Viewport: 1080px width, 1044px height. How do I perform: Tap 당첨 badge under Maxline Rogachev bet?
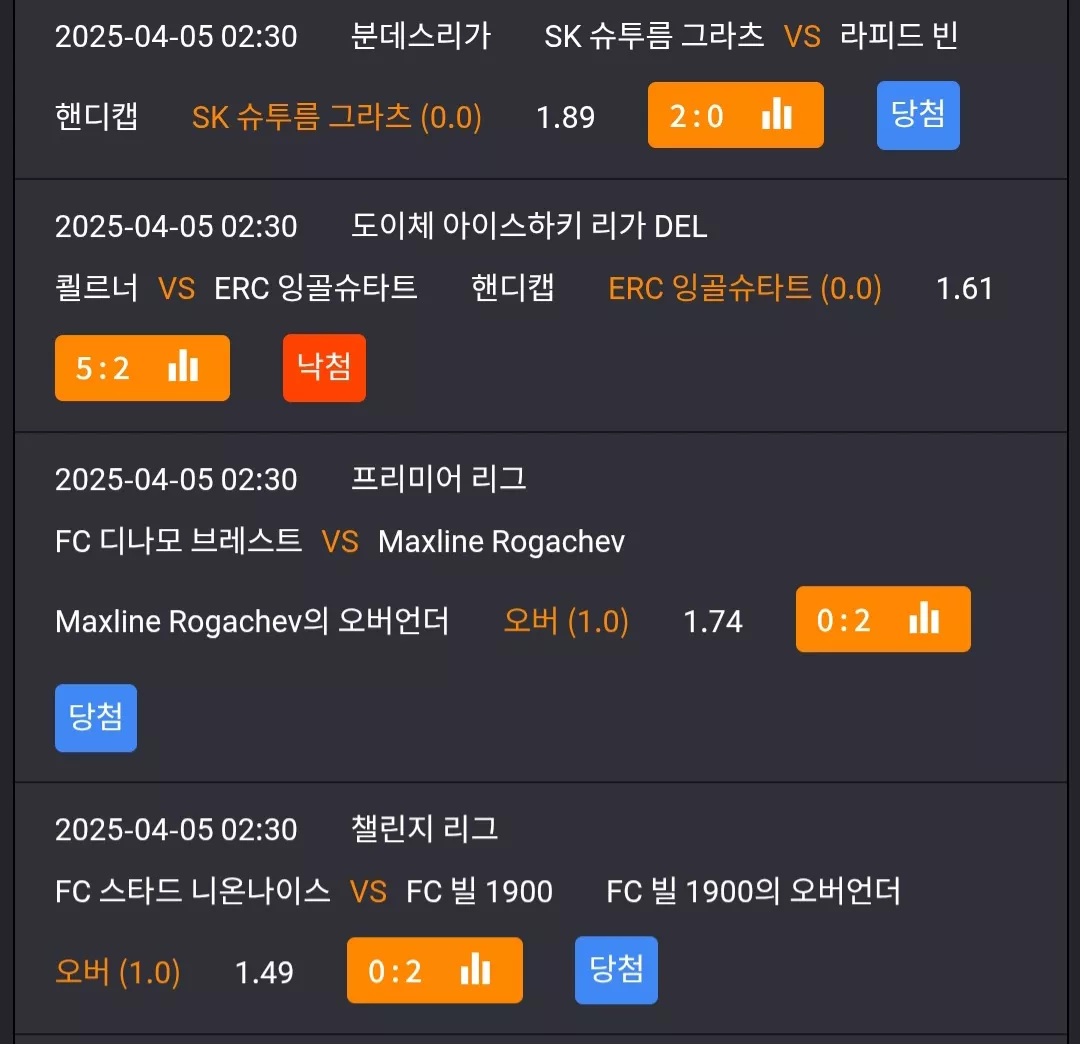96,718
